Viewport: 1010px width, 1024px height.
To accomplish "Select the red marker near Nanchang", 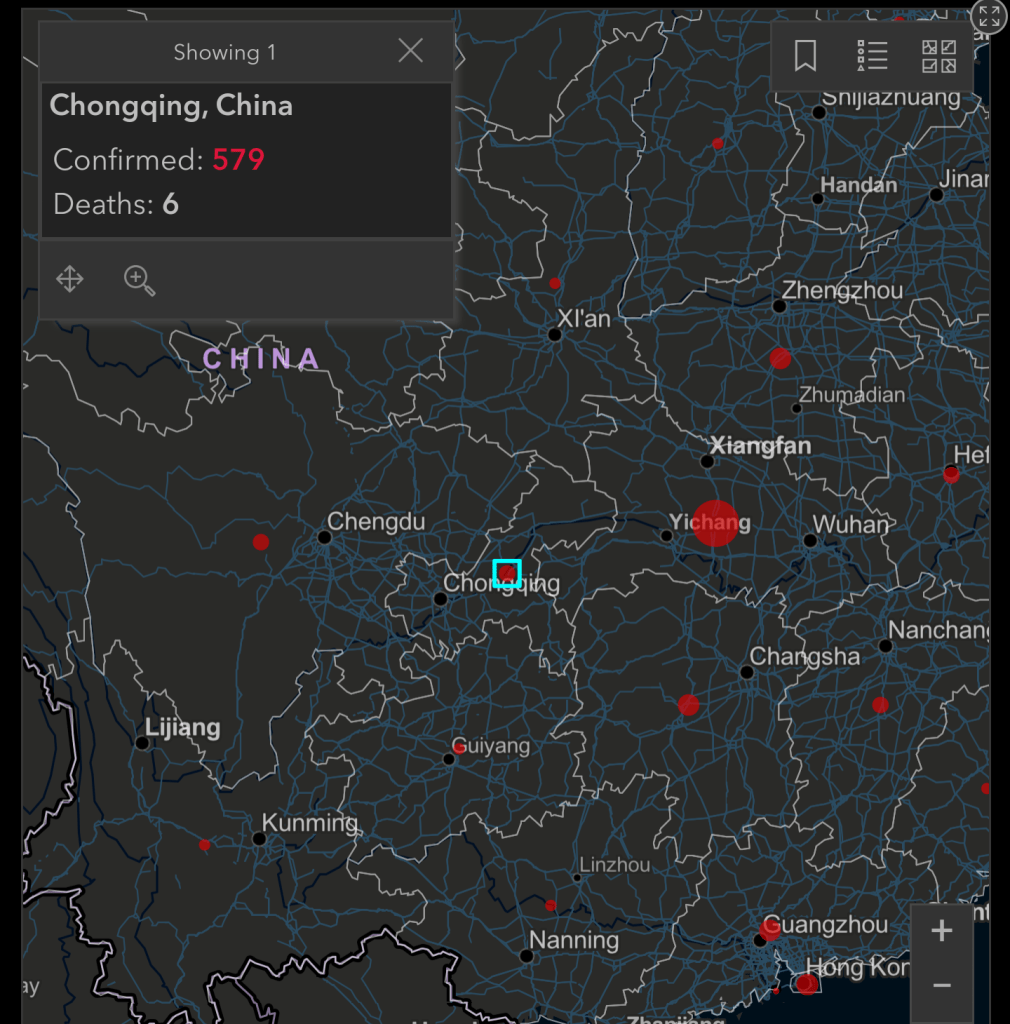I will (x=880, y=705).
